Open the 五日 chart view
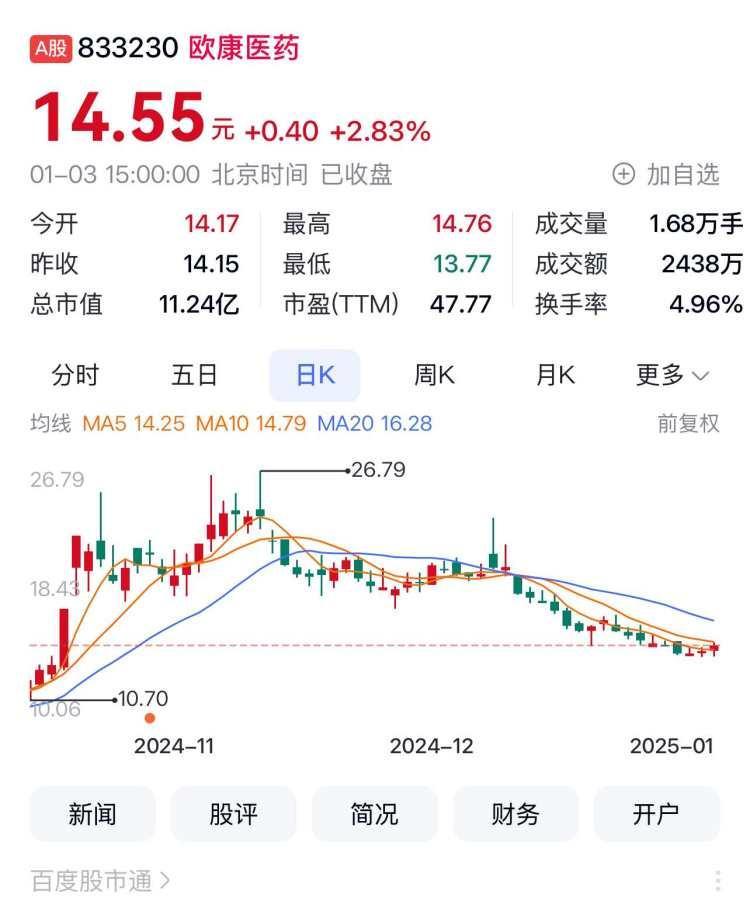The width and height of the screenshot is (750, 918). (196, 375)
